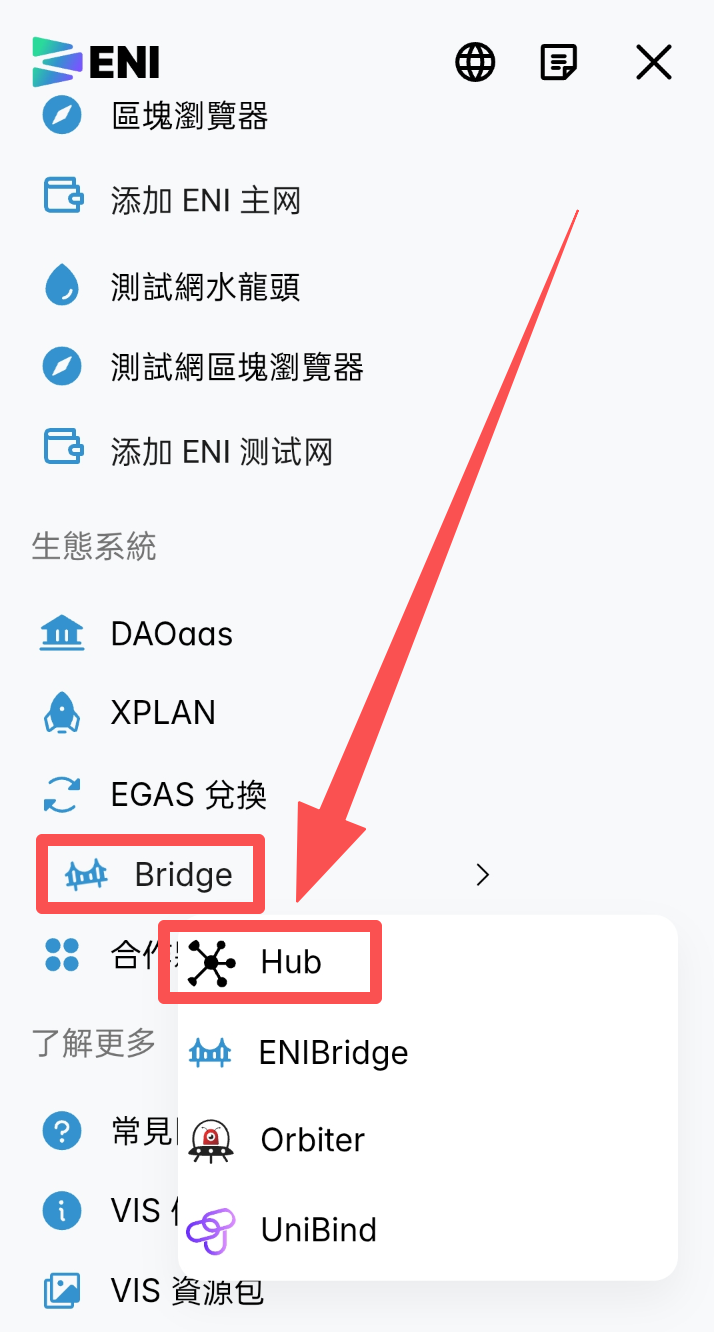Open 測試網水龍頭 faucet

(x=206, y=288)
